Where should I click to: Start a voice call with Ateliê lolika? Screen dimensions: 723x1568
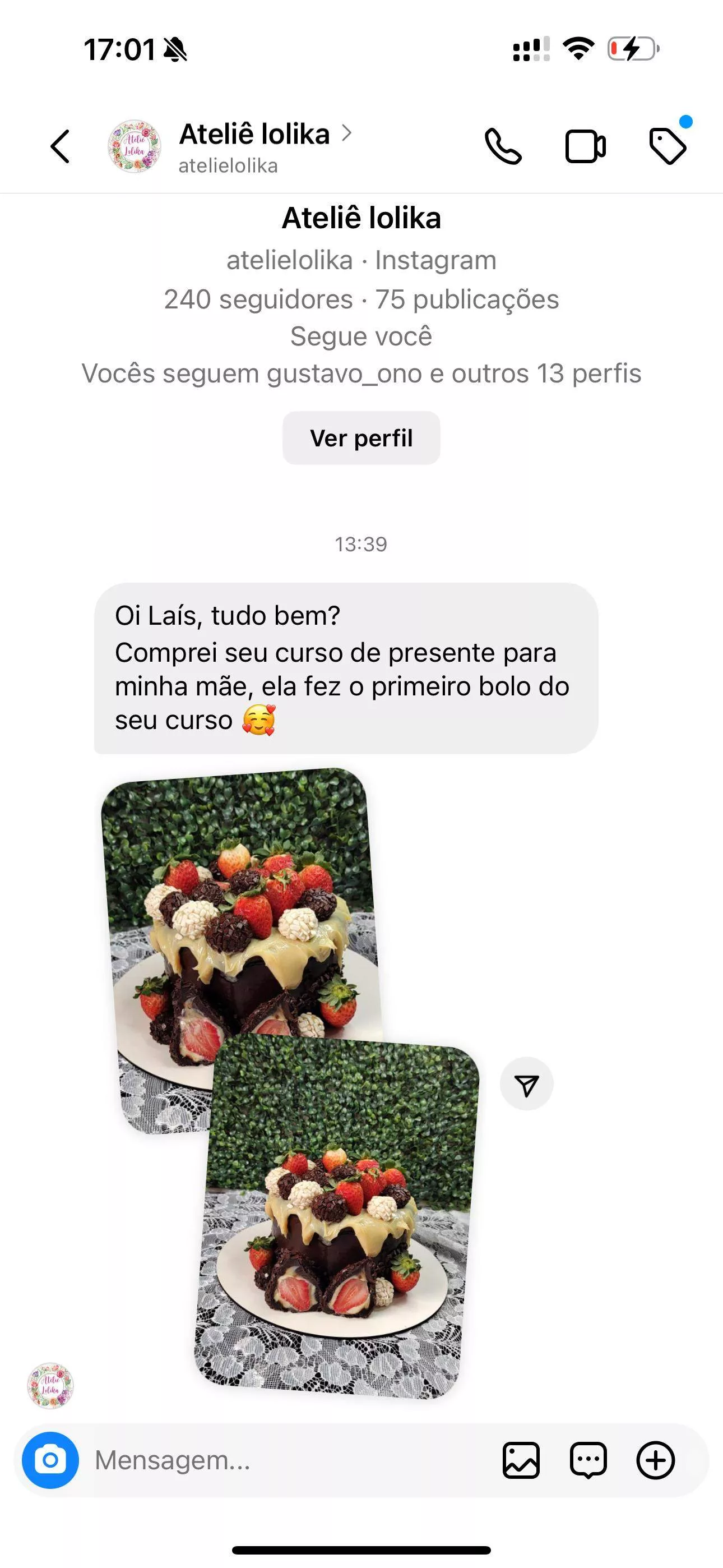(x=503, y=147)
